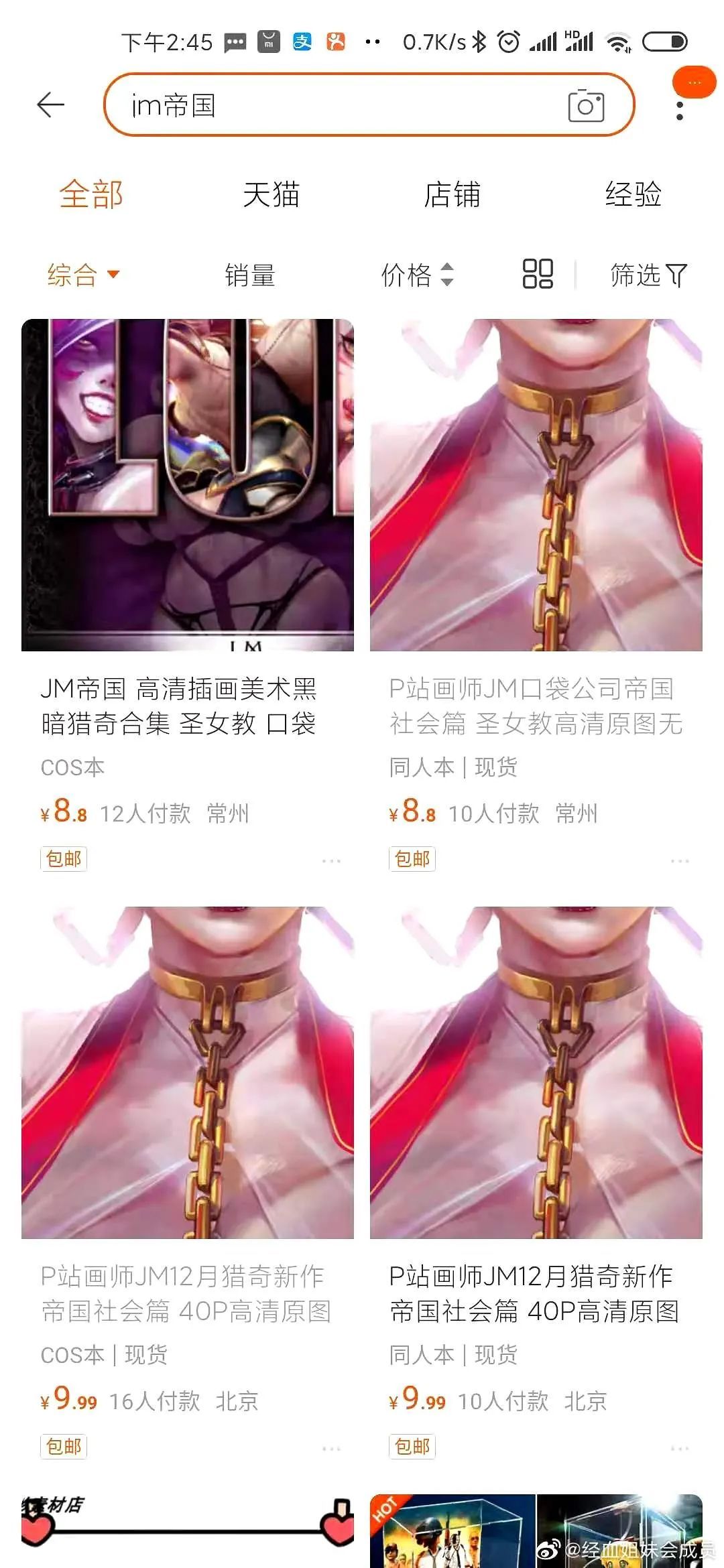724x1568 pixels.
Task: Expand the 综合 sort dropdown
Action: coord(83,275)
